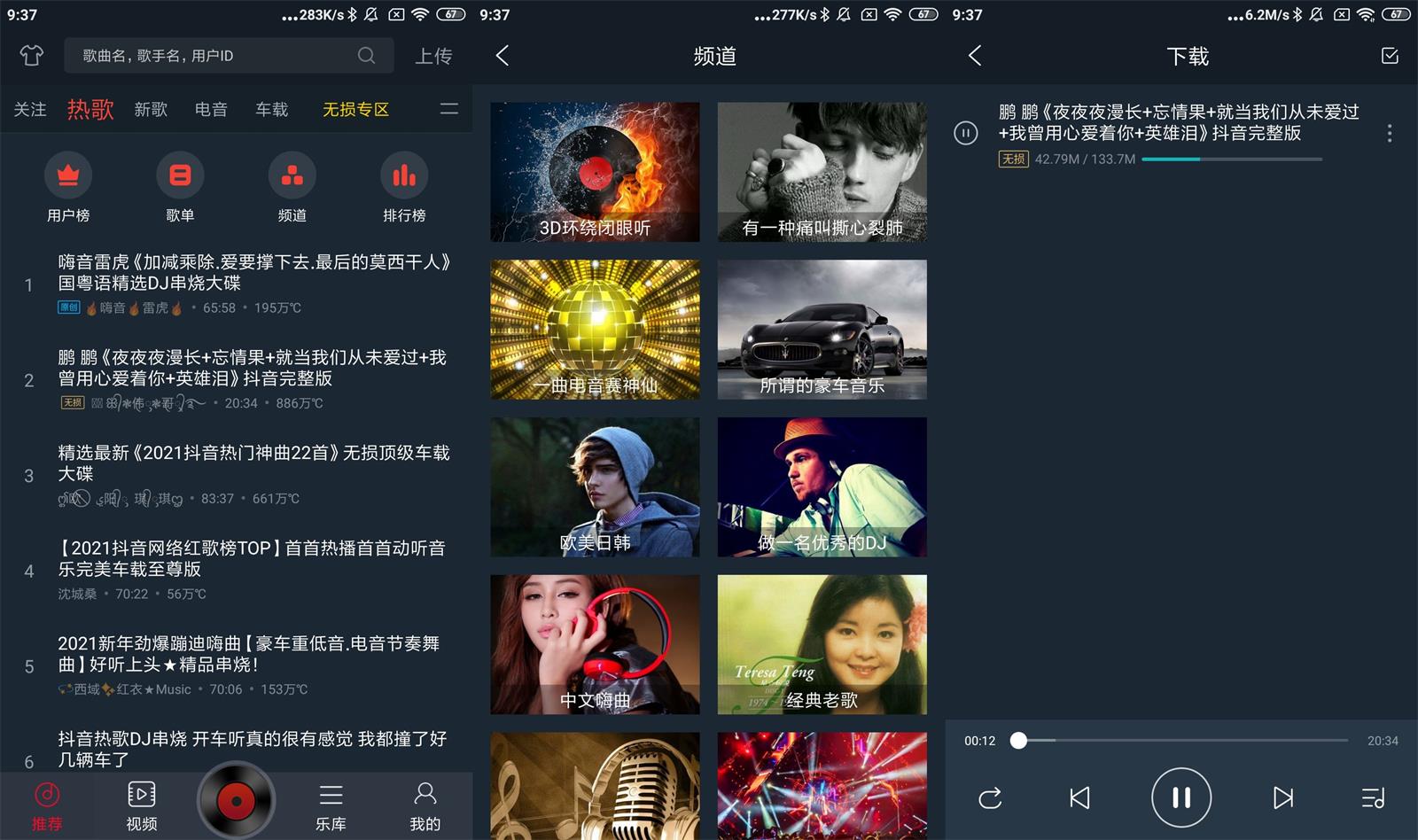1418x840 pixels.
Task: Select the 无损专区 tab
Action: click(355, 109)
